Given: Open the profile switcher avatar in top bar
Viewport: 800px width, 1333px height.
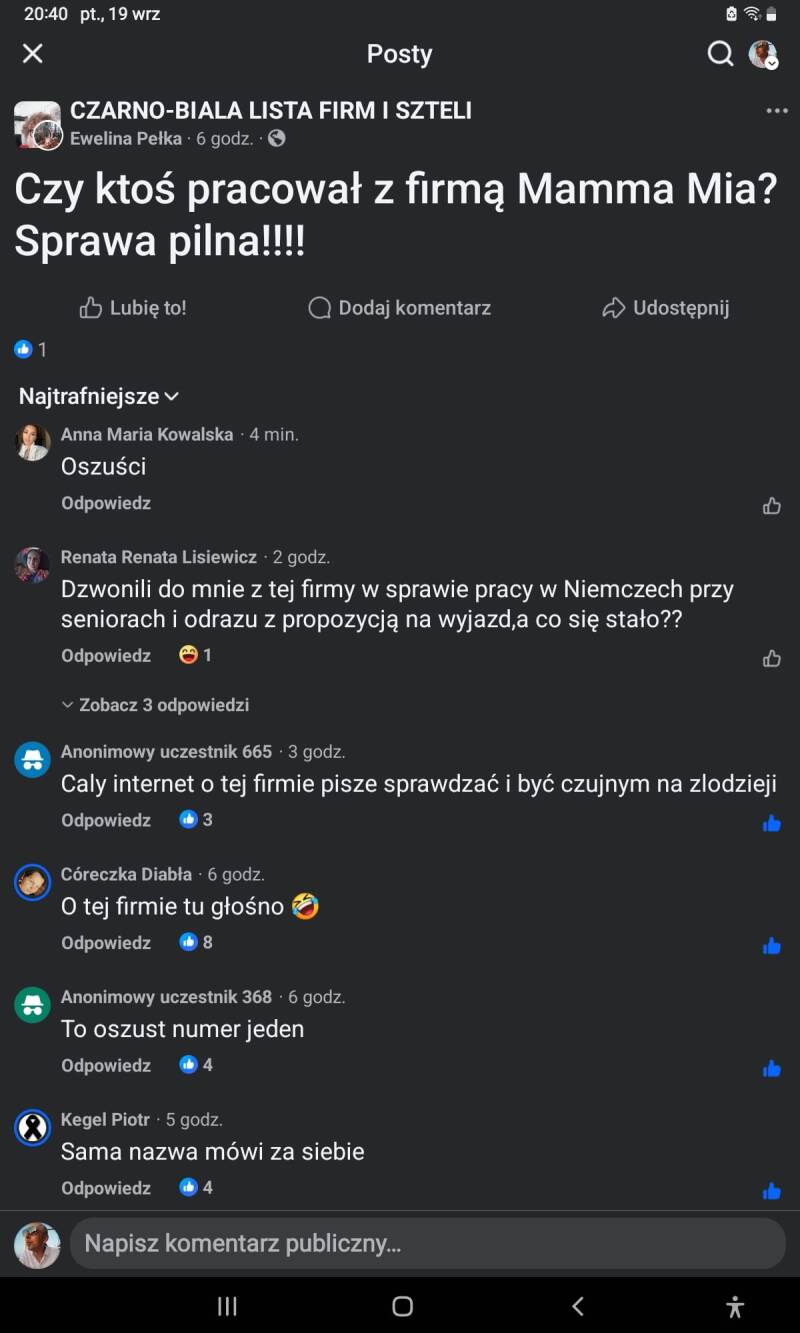Looking at the screenshot, I should pos(764,54).
